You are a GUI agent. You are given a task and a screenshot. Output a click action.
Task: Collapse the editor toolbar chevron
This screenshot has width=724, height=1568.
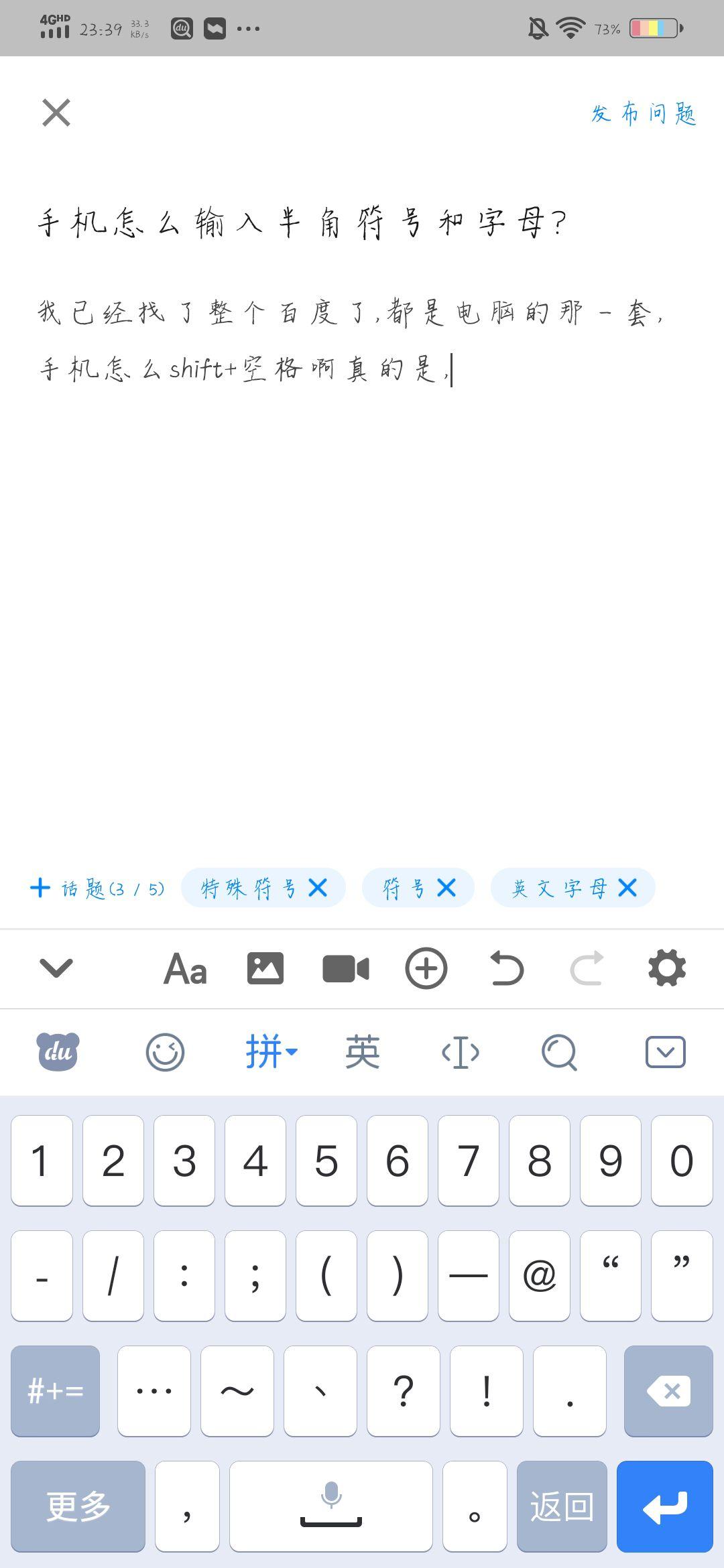point(56,968)
